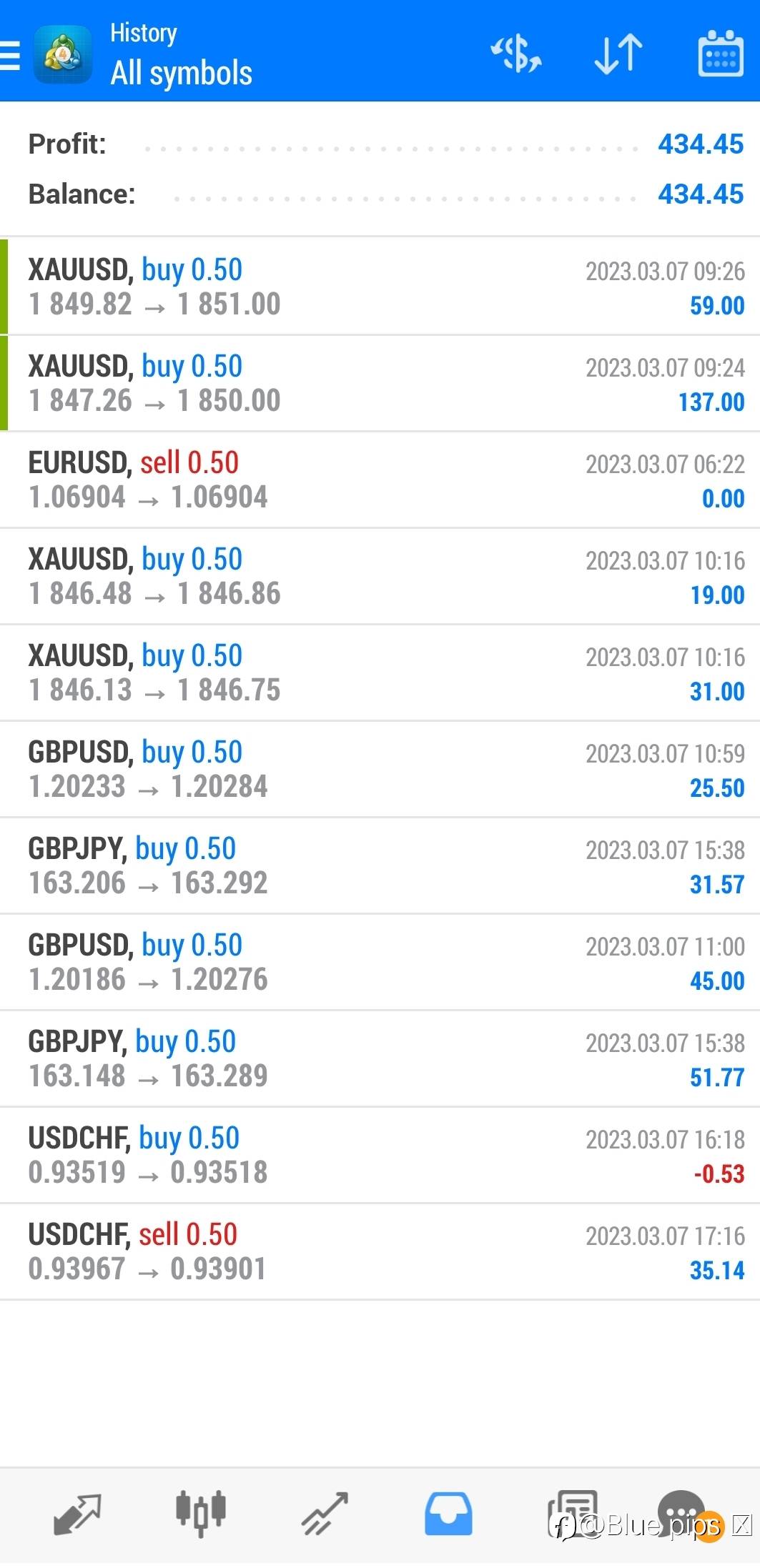Open the calendar date range picker

point(721,53)
